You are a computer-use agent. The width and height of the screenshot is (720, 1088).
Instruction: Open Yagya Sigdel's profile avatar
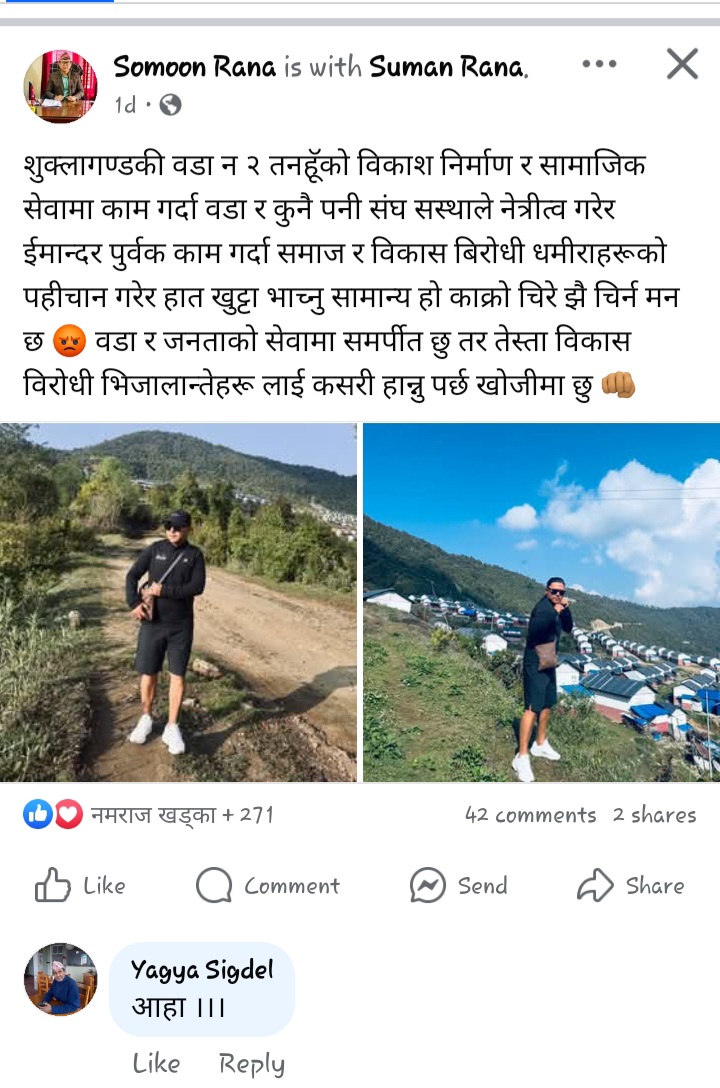[x=60, y=979]
